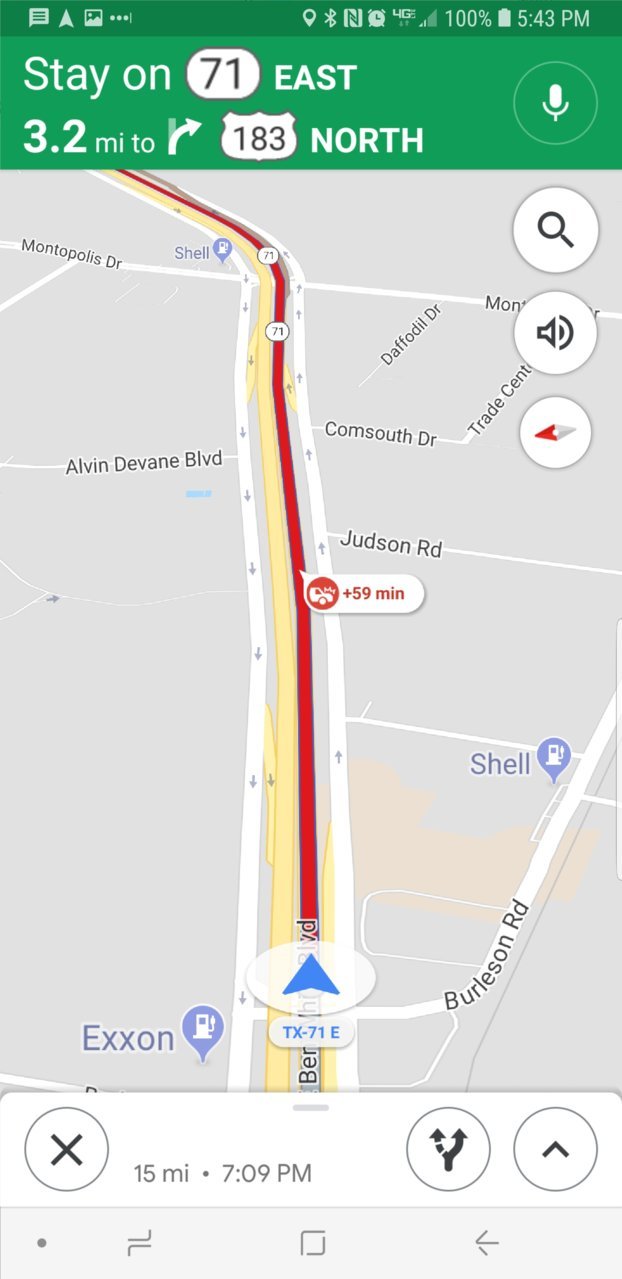Activate the voice command microphone
The height and width of the screenshot is (1279, 622).
pos(555,103)
